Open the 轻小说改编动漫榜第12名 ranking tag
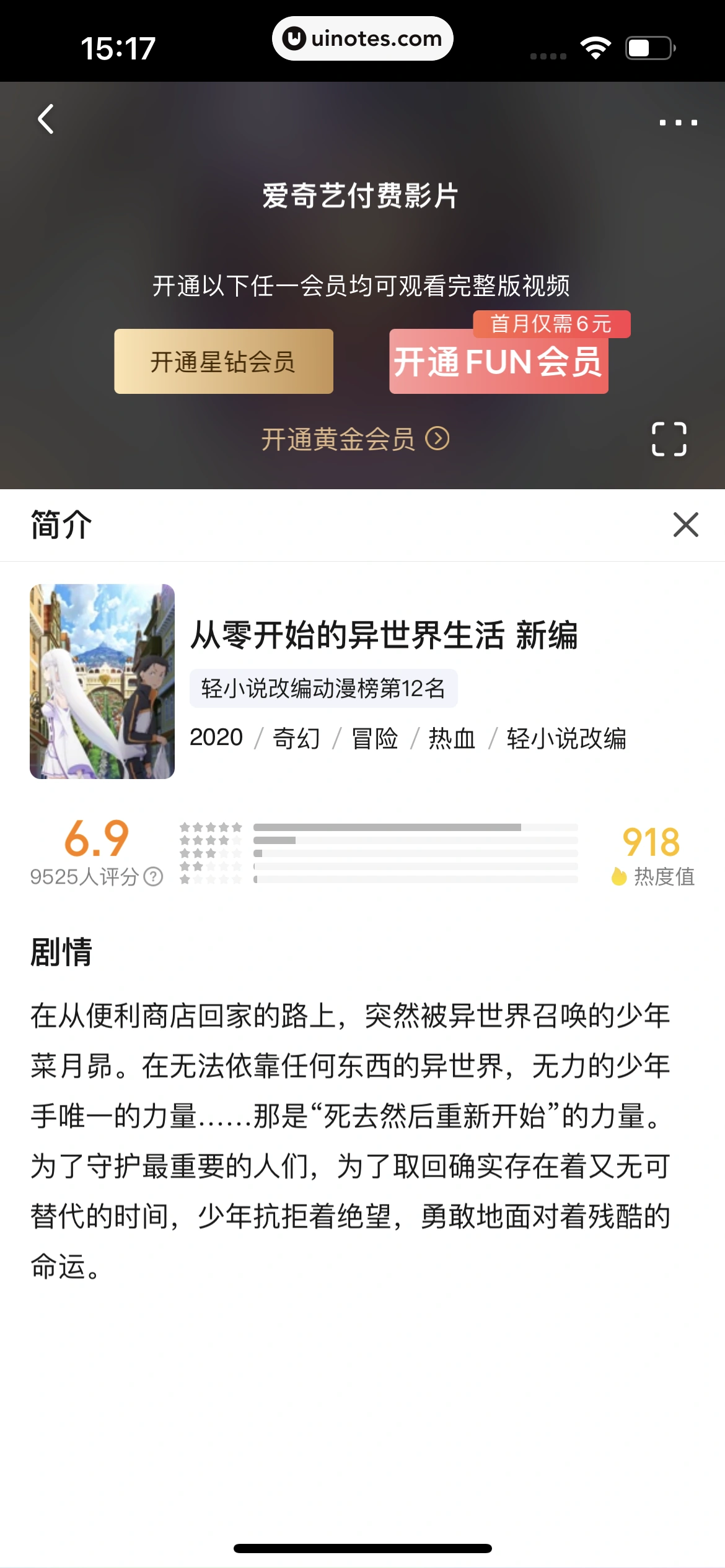 pos(324,688)
